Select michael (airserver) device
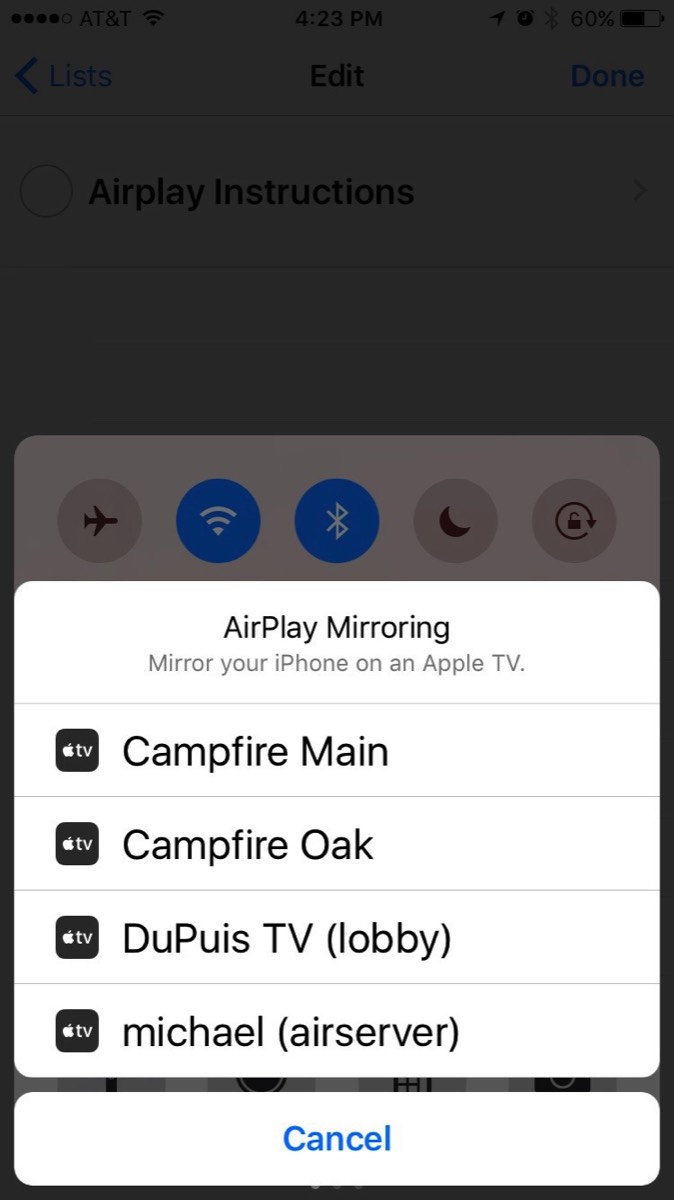 (x=336, y=1031)
